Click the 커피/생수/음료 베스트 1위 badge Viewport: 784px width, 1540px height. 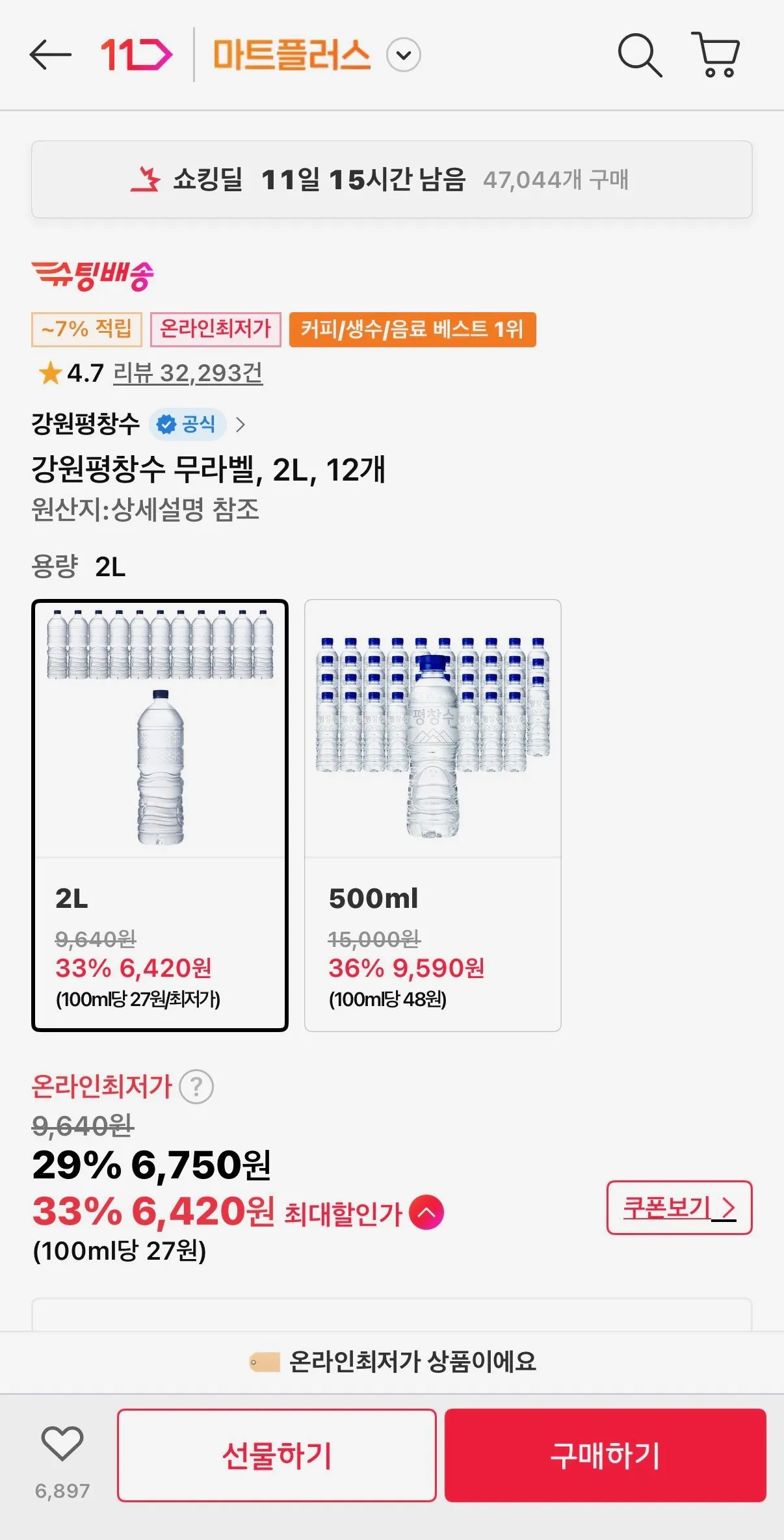pos(412,330)
